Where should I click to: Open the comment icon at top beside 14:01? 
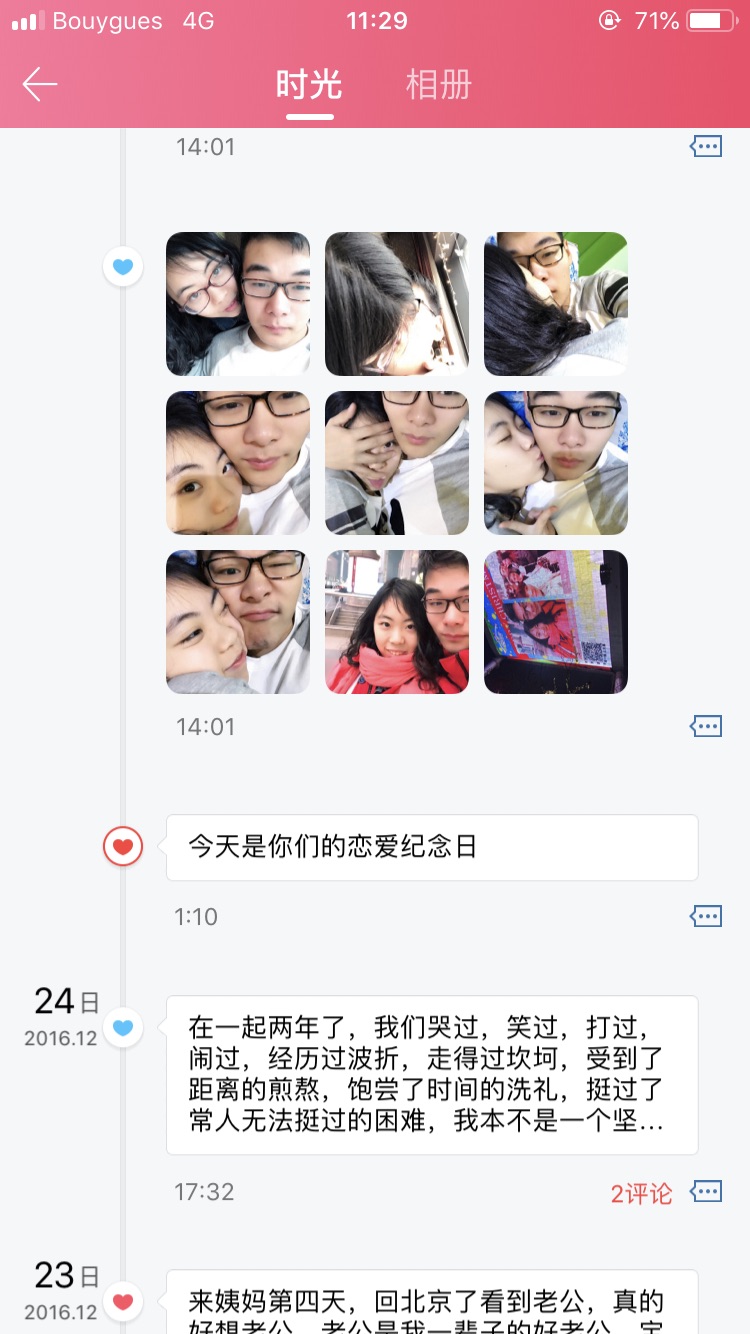pos(706,147)
